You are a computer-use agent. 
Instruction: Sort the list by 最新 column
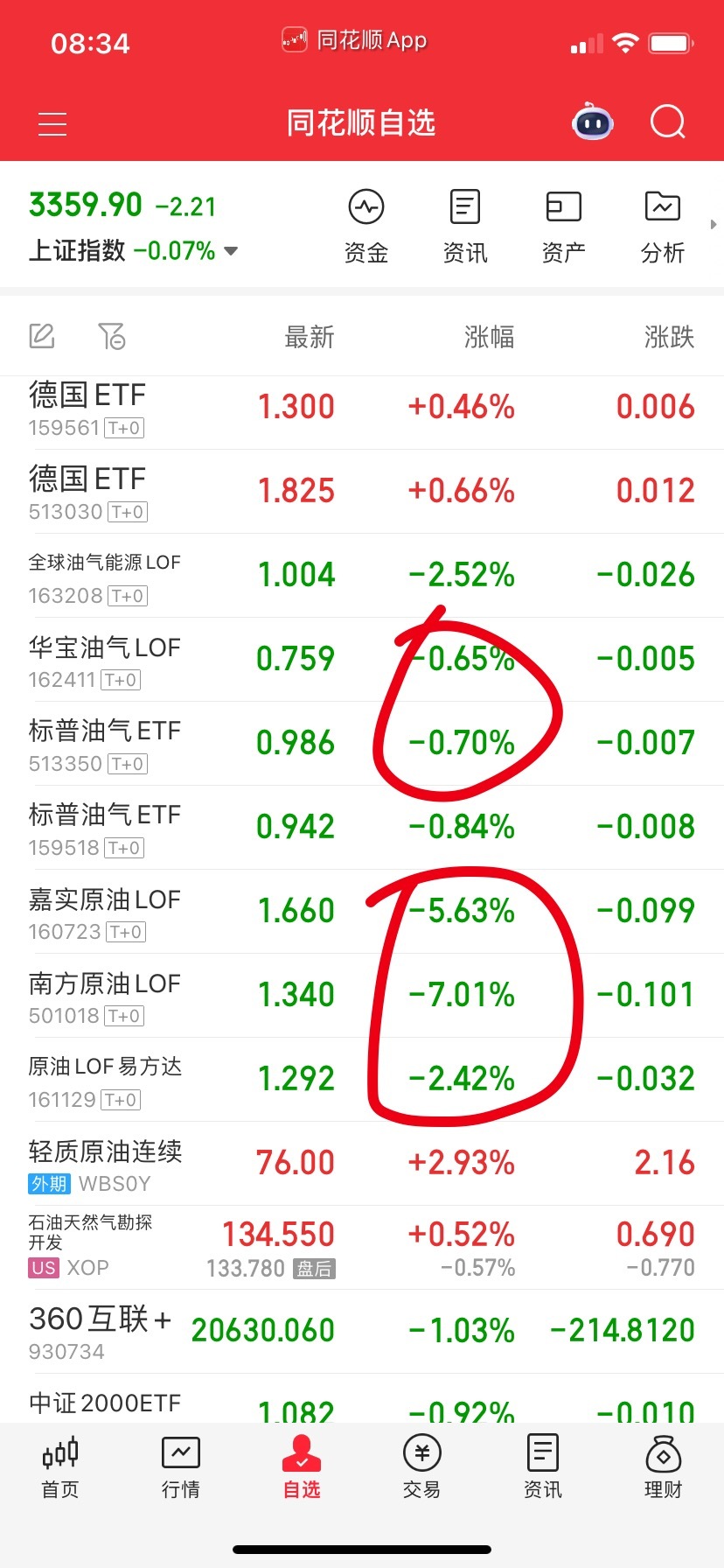[310, 337]
